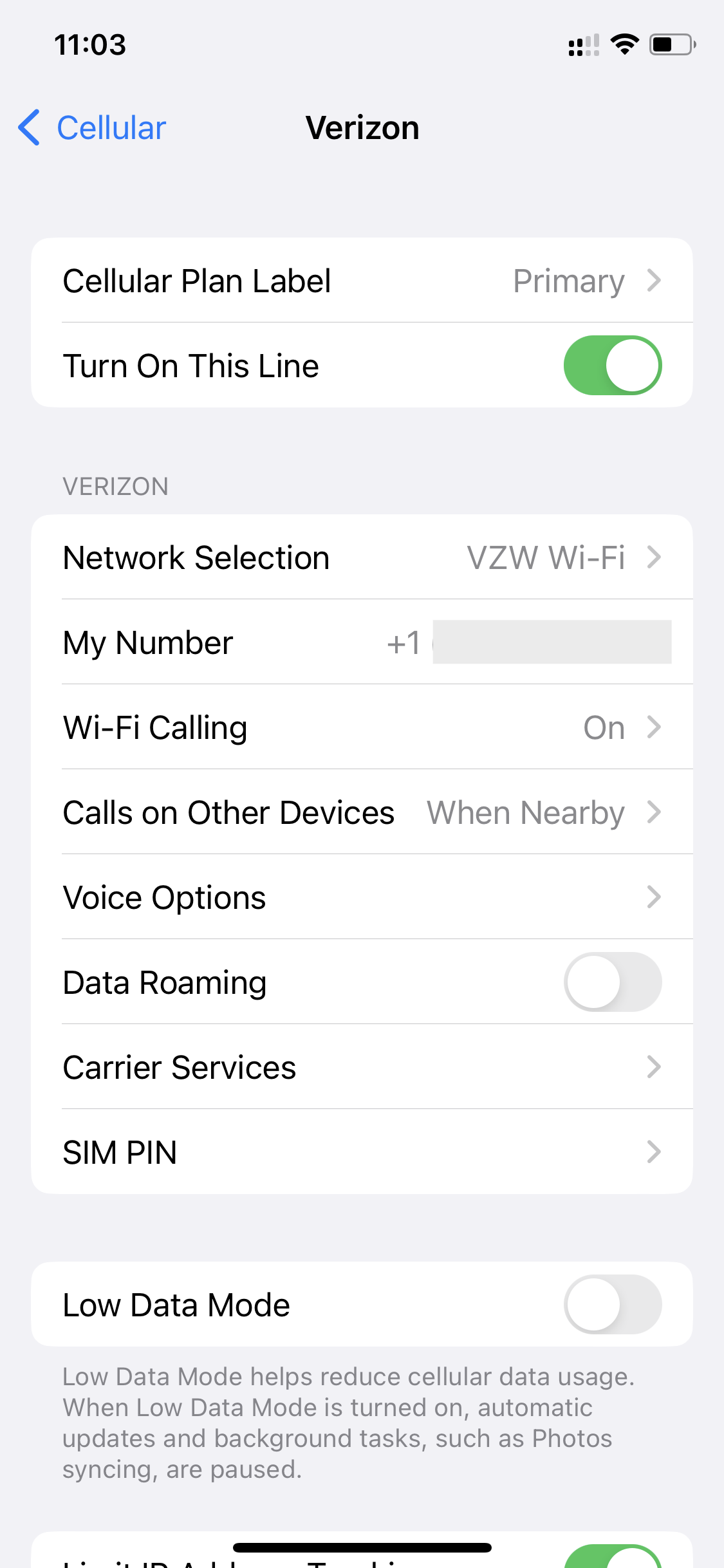The image size is (724, 1568).
Task: Open Network Selection
Action: pos(362,557)
